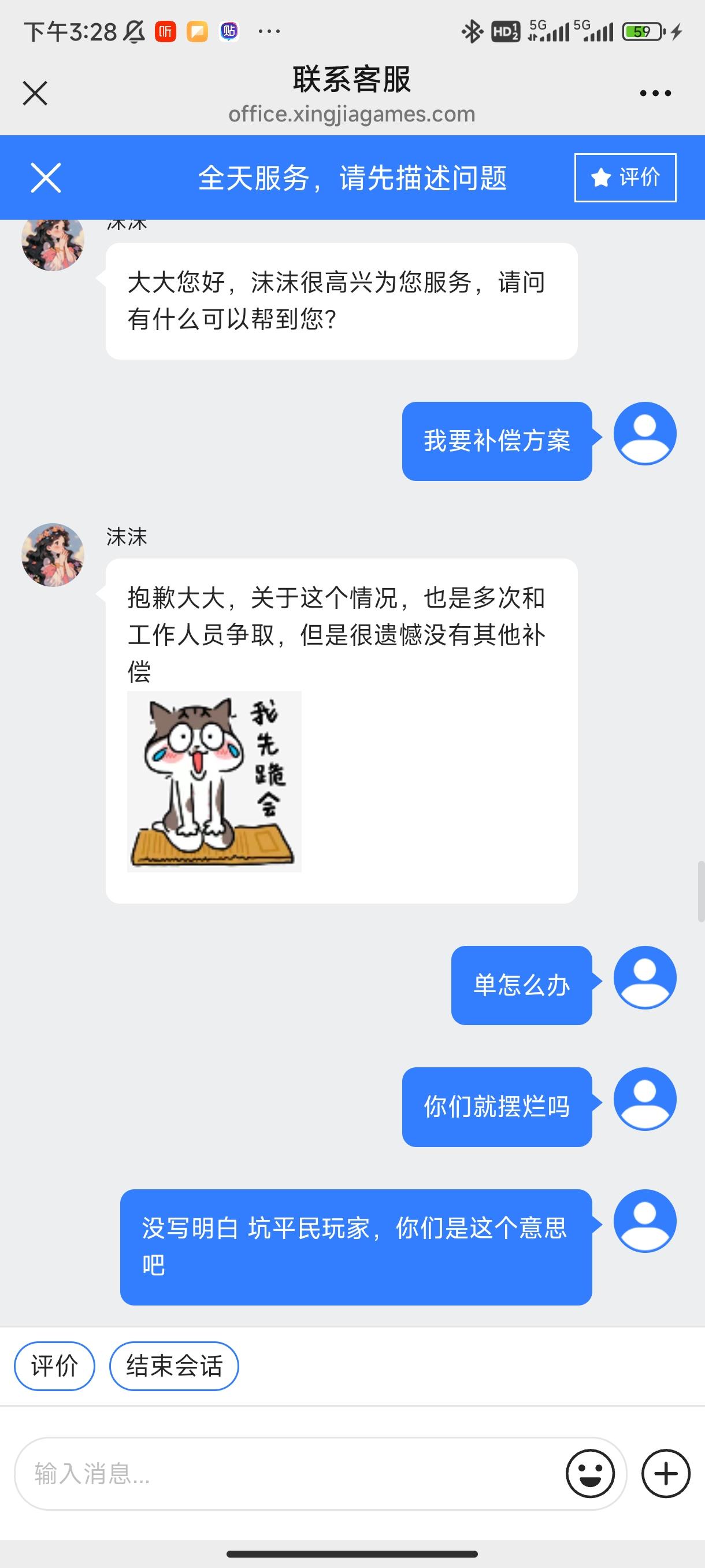Screen dimensions: 705x1568
Task: Click the 评价 button above input field
Action: (54, 1366)
